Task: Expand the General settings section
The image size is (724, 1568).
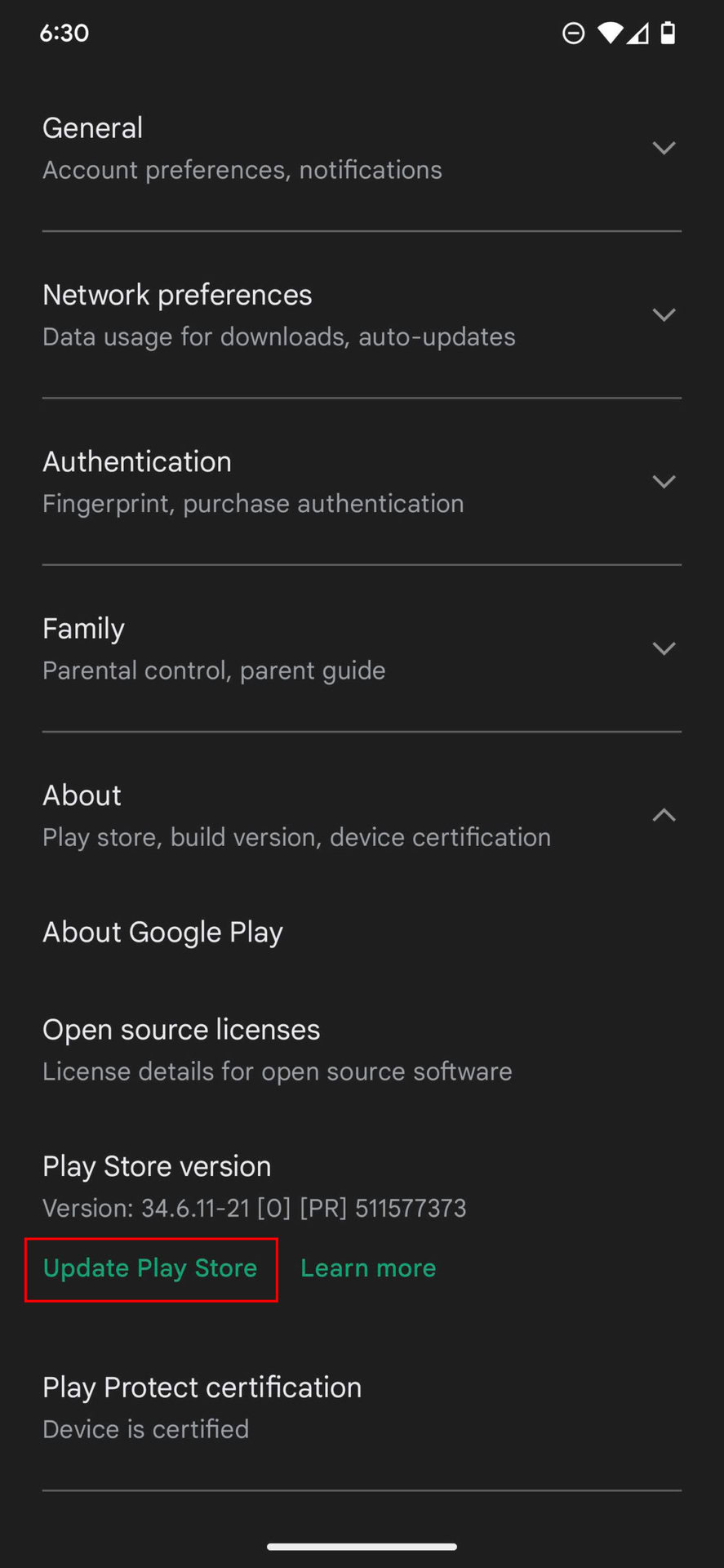Action: point(362,149)
